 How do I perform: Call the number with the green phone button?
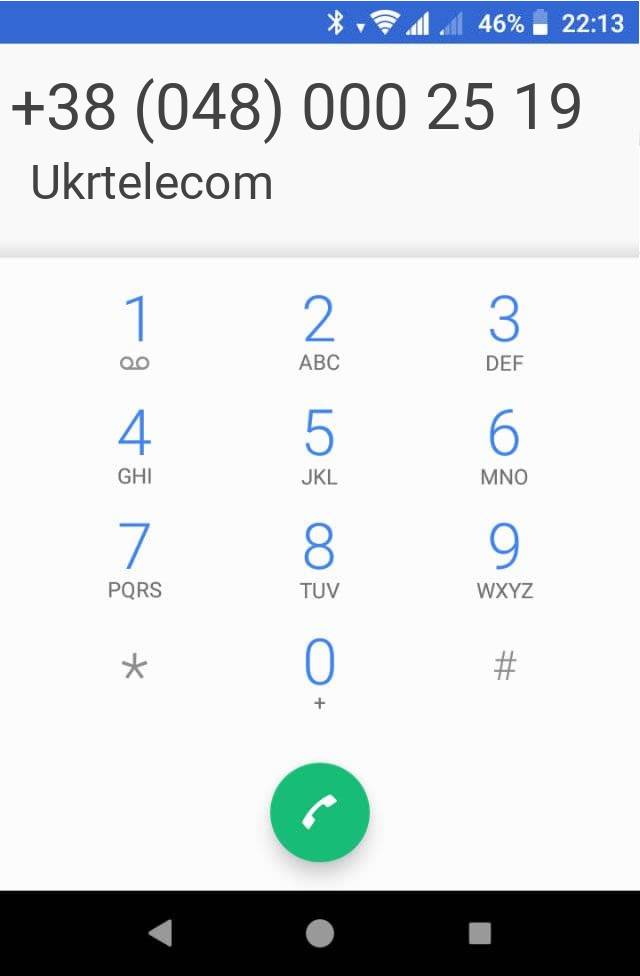[320, 813]
